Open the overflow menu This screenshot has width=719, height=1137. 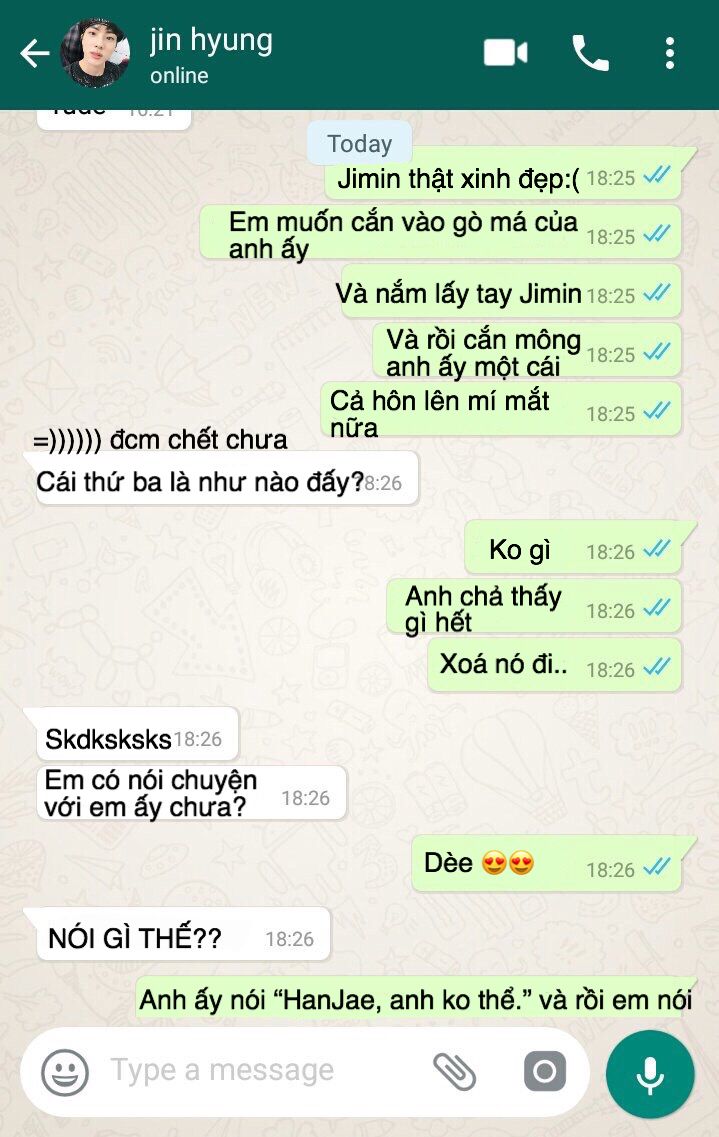click(x=670, y=53)
